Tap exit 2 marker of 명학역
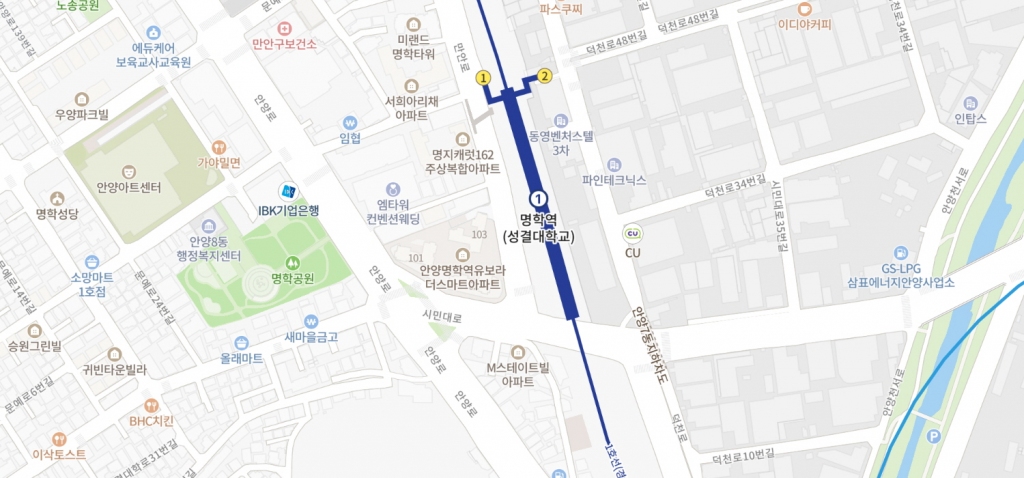The image size is (1024, 478). click(545, 75)
